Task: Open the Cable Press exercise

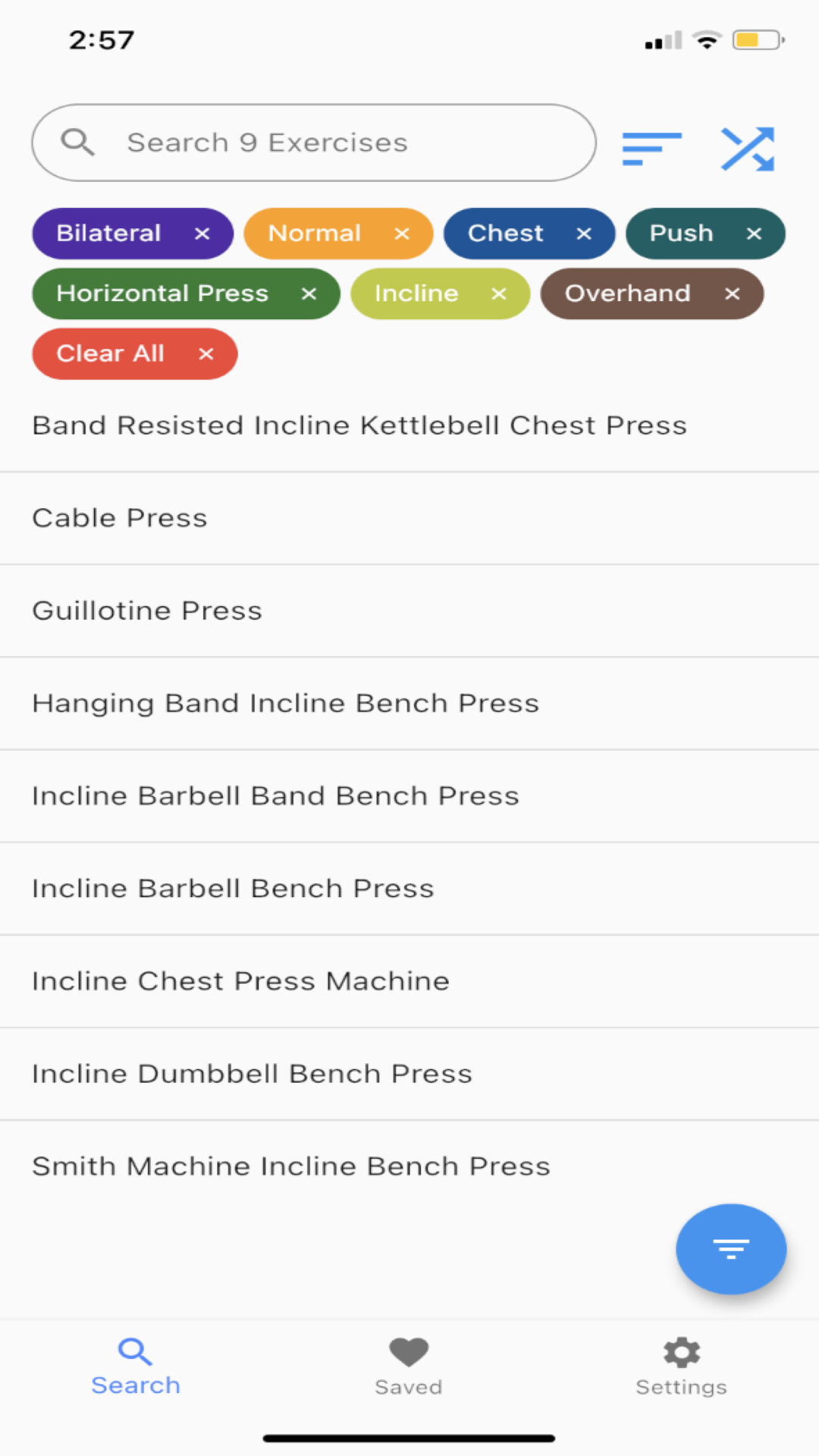Action: (409, 519)
